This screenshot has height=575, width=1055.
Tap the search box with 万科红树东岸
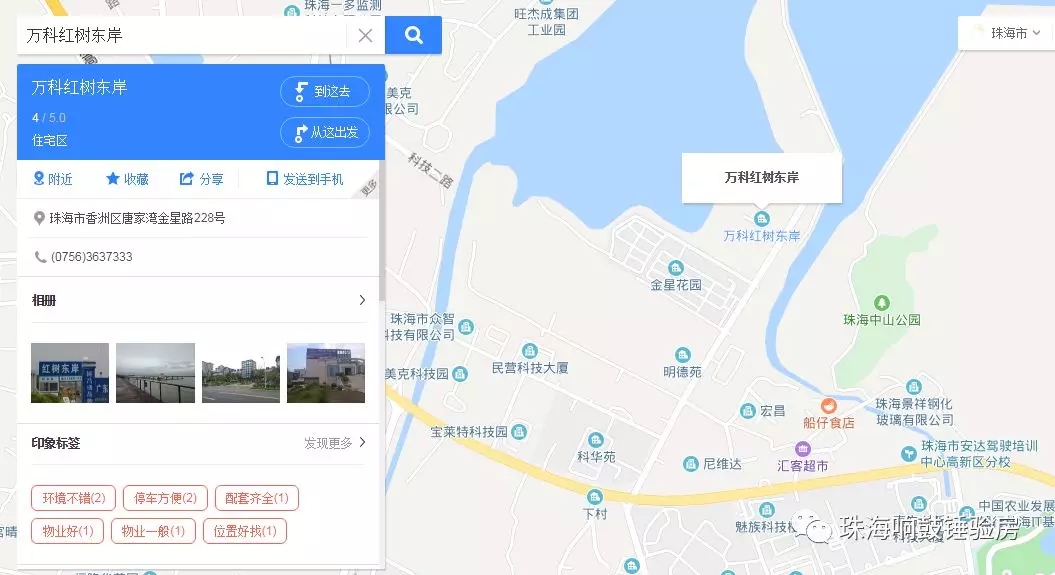180,35
